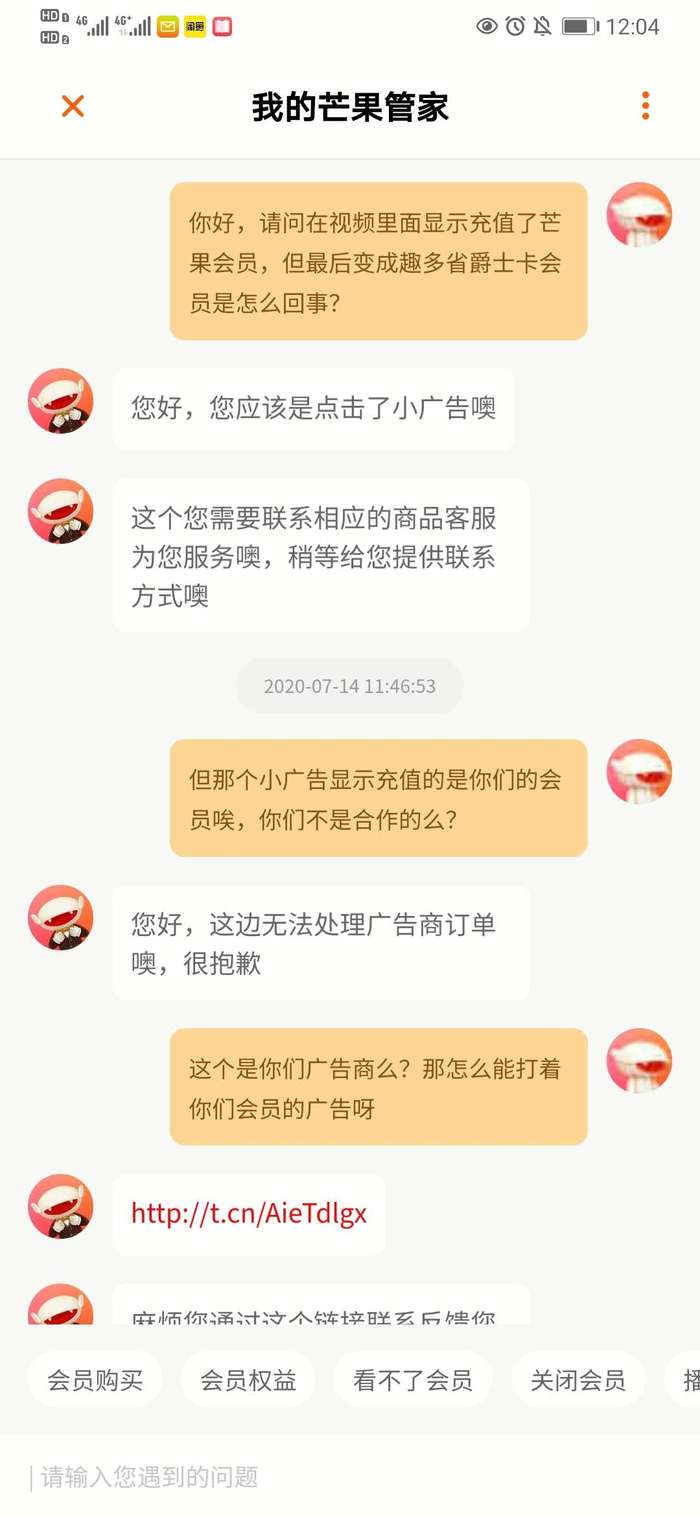Focus the 请输入您遇到的问题 input field
This screenshot has height=1517, width=700.
coord(350,1476)
